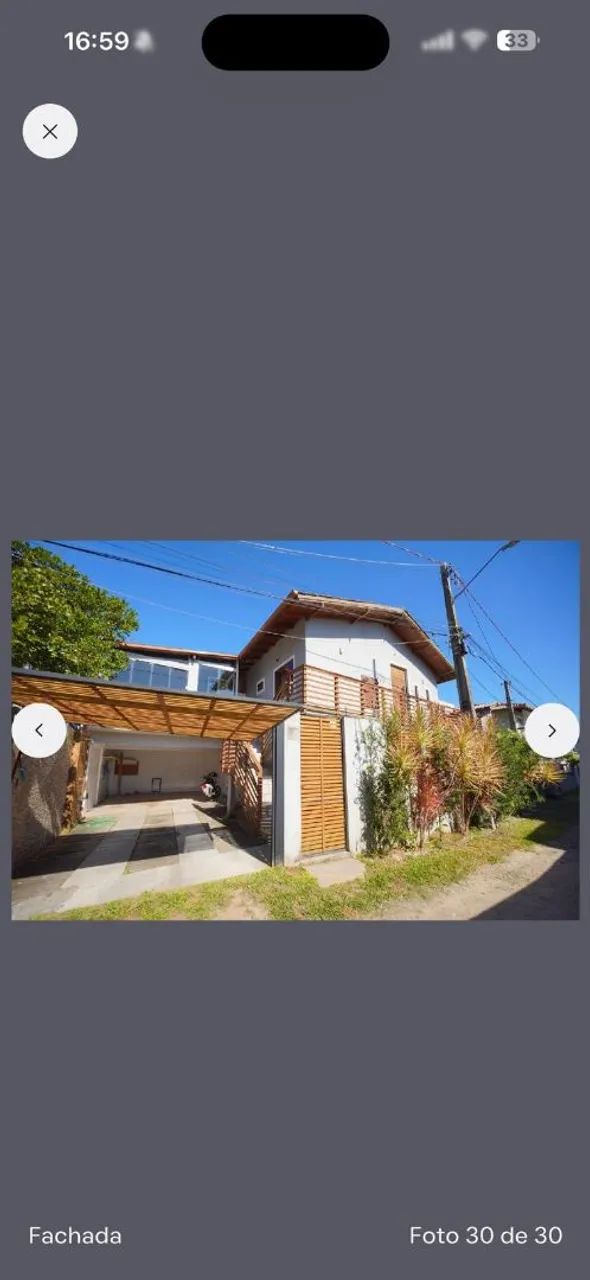The height and width of the screenshot is (1280, 590).
Task: Go to the previous photo
Action: click(39, 730)
